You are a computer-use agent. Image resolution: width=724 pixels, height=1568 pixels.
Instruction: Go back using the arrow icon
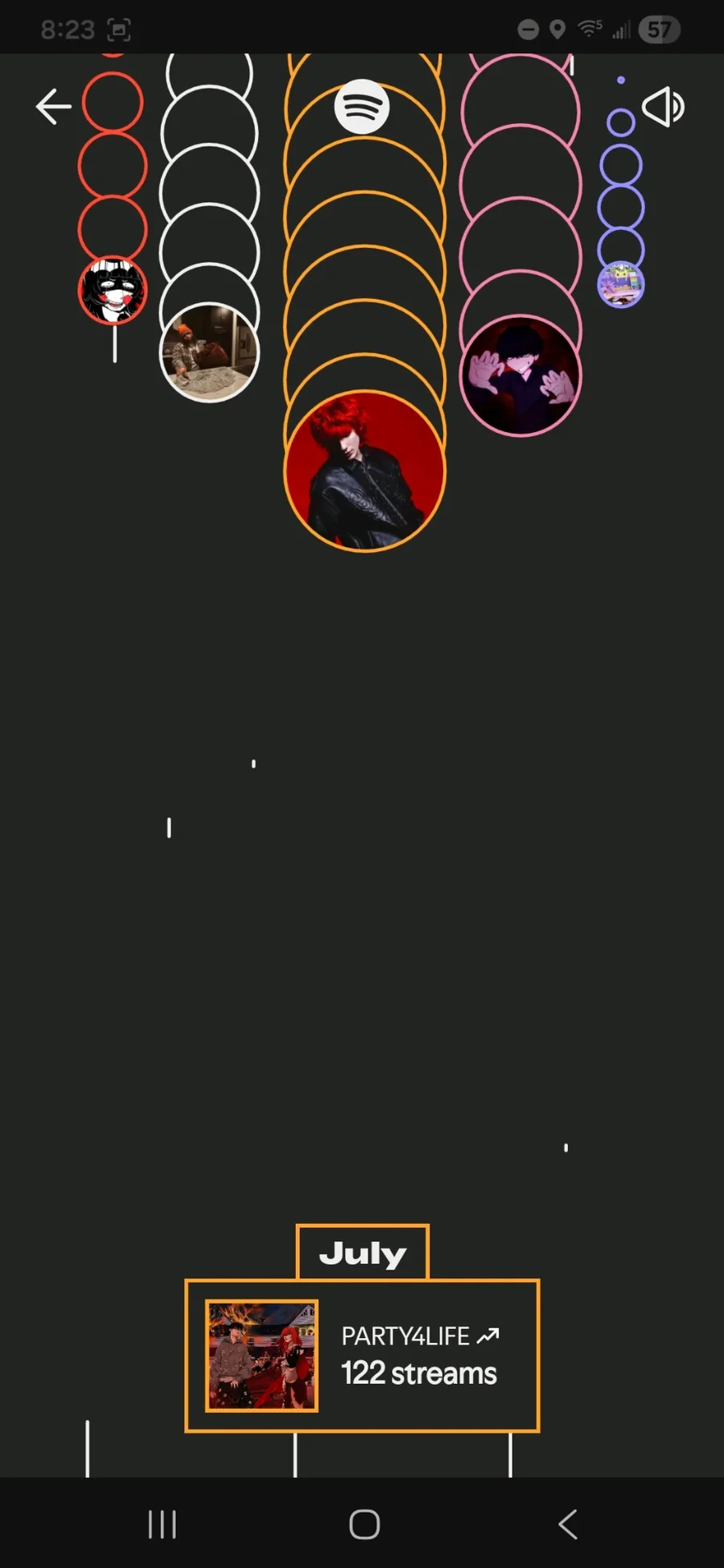54,107
